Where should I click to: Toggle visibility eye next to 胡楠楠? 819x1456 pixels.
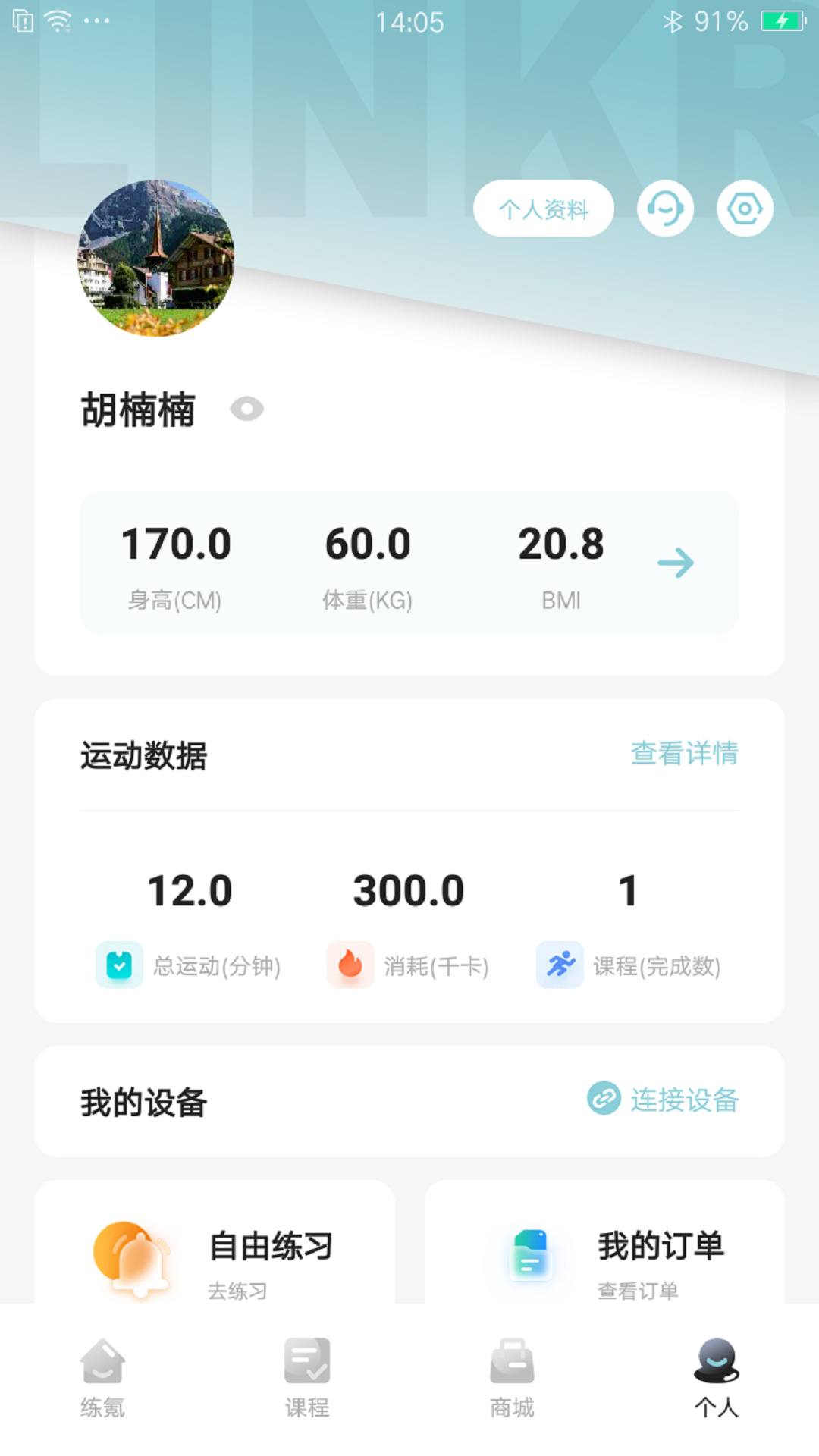coord(246,409)
